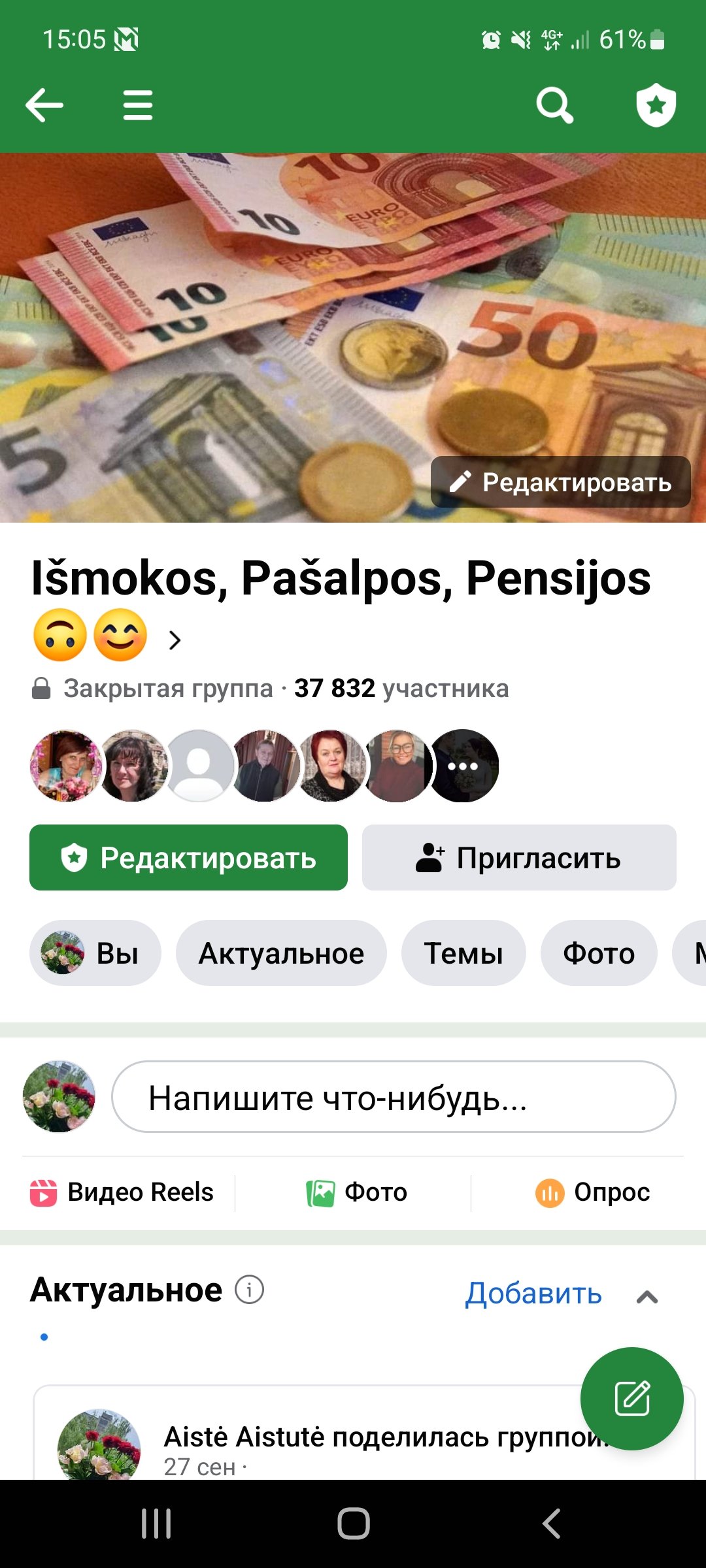The image size is (706, 1568).
Task: Select the Актуальное chip
Action: (x=281, y=953)
